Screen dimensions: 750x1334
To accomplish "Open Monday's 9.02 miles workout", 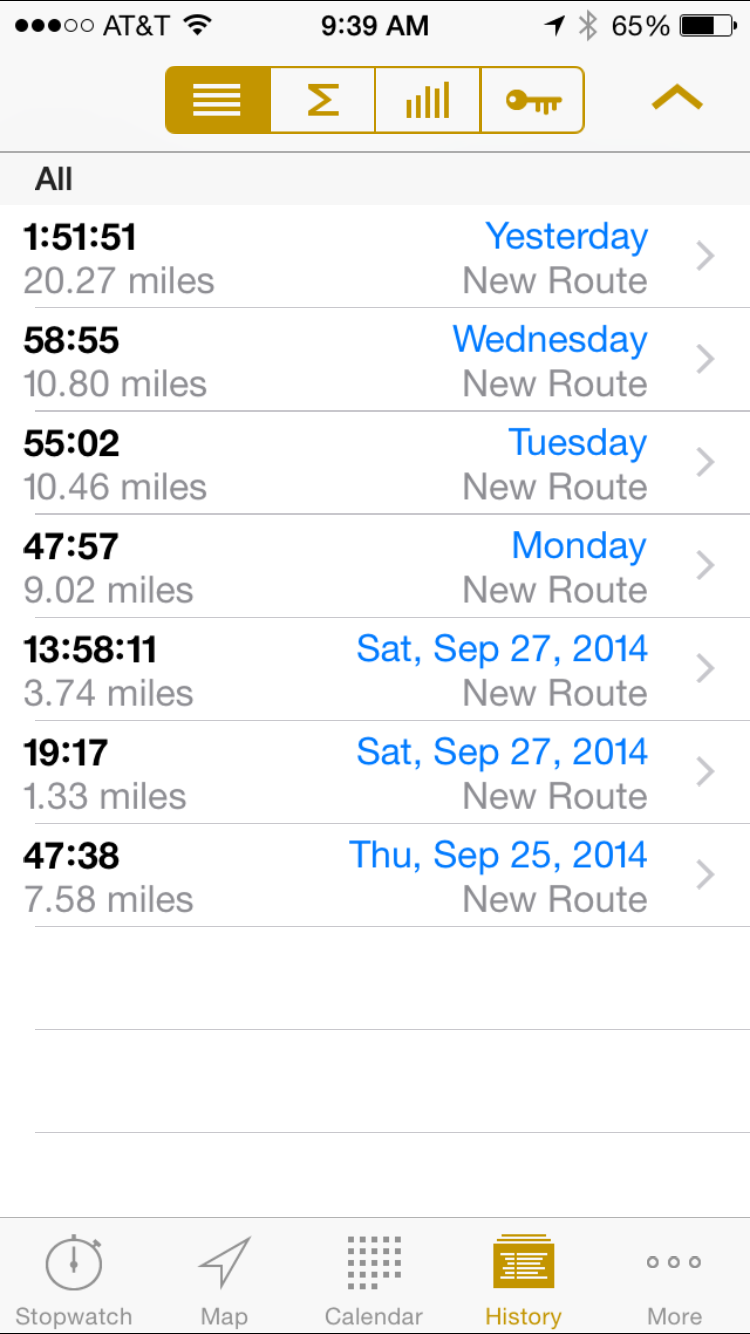I will (x=375, y=566).
